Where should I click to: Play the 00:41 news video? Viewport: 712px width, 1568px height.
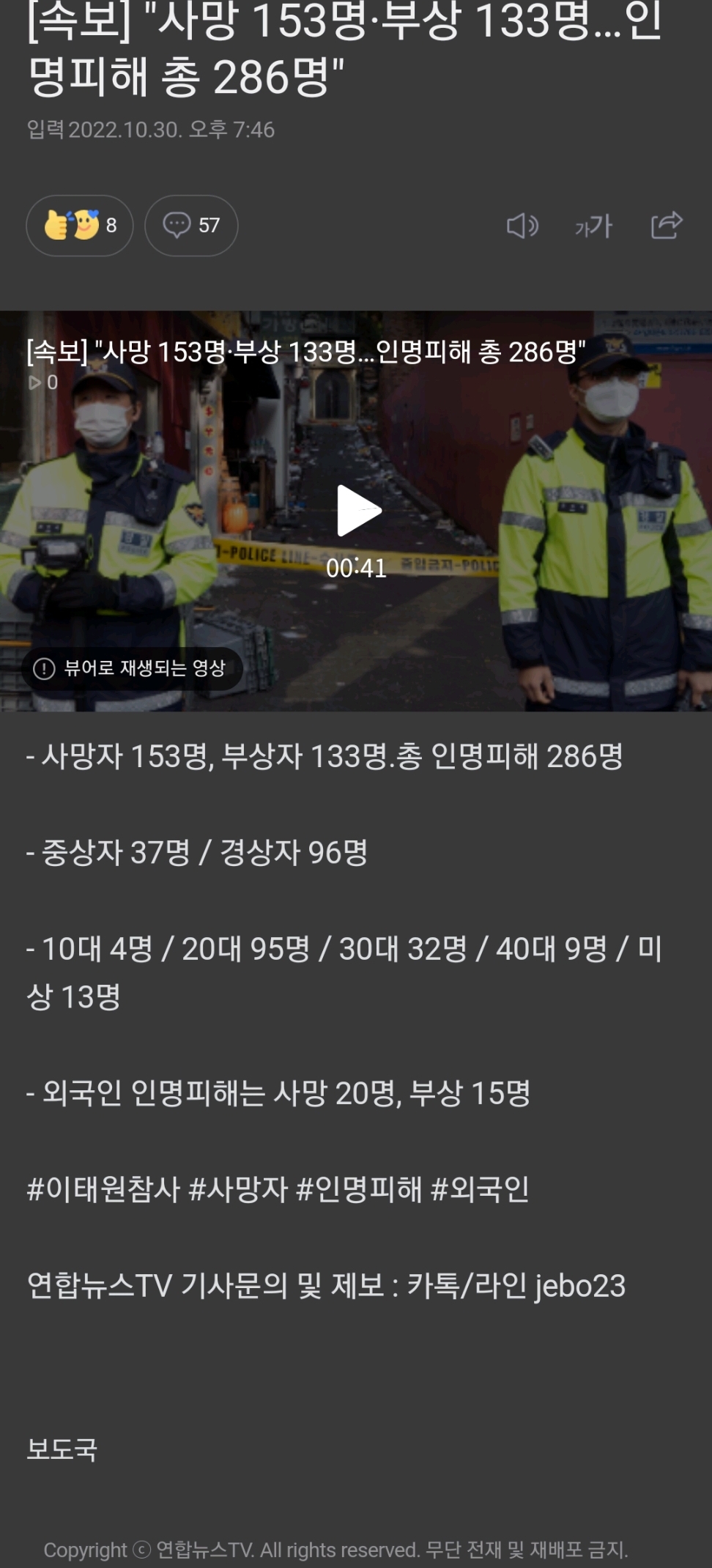[358, 511]
